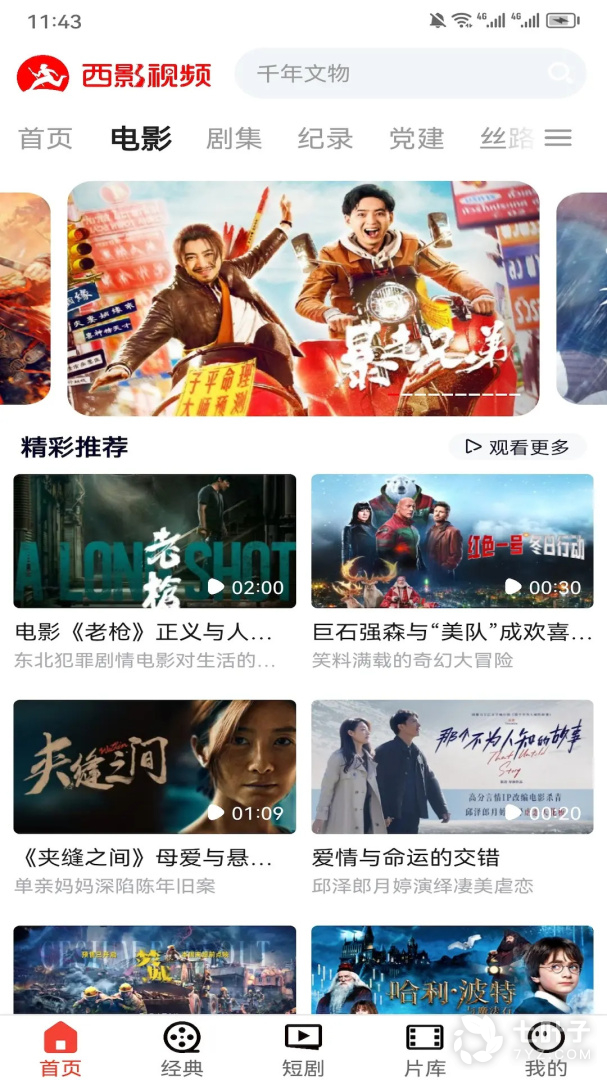Image resolution: width=607 pixels, height=1080 pixels.
Task: Switch to the 首页 top tab
Action: tap(45, 138)
